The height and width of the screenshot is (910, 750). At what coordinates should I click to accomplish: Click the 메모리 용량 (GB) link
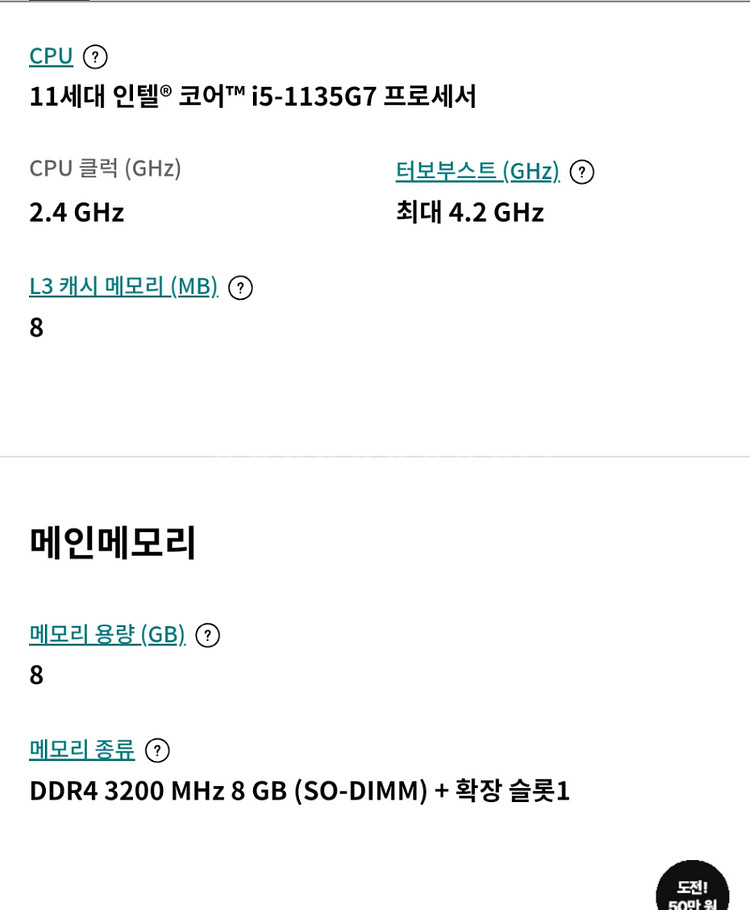coord(105,633)
